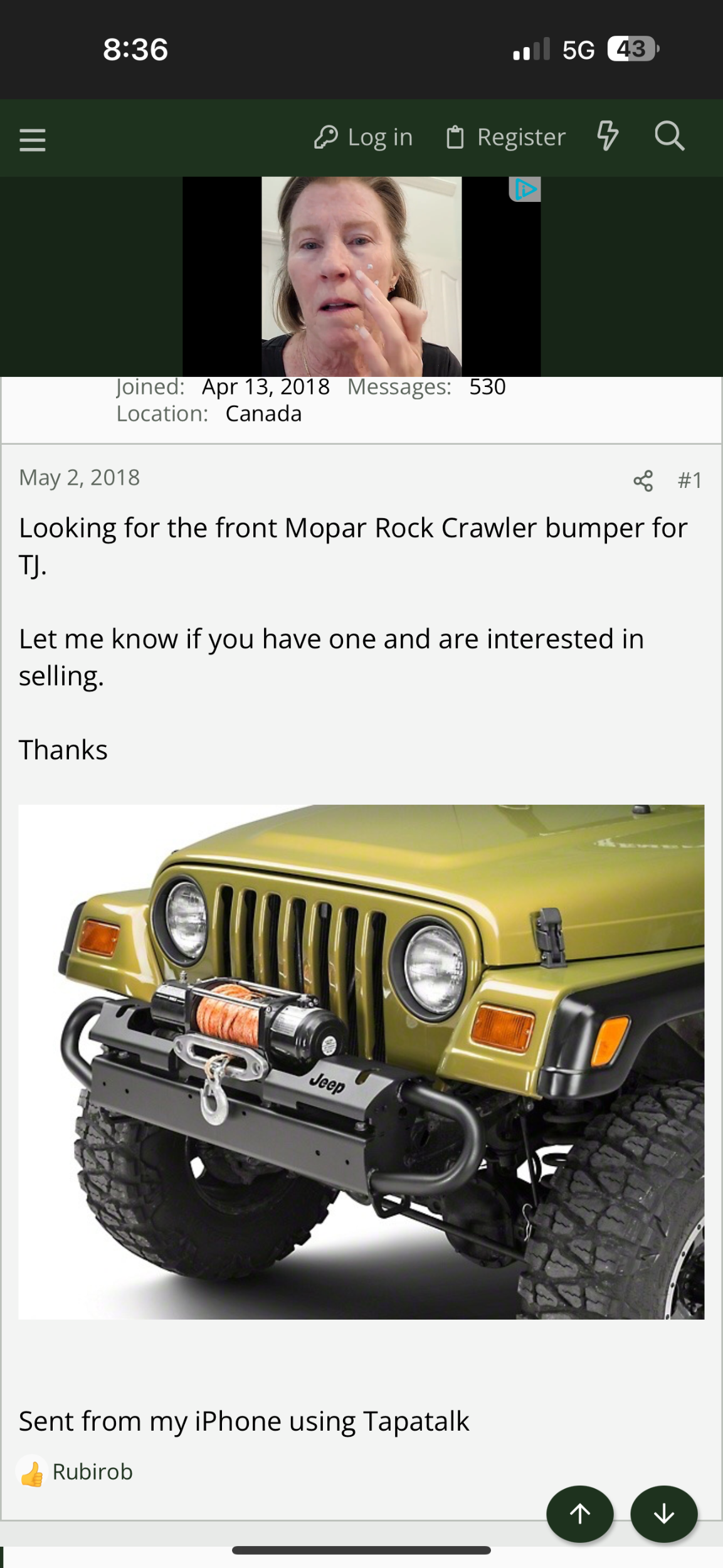The height and width of the screenshot is (1568, 723).
Task: Jump to top with up arrow
Action: point(579,1514)
